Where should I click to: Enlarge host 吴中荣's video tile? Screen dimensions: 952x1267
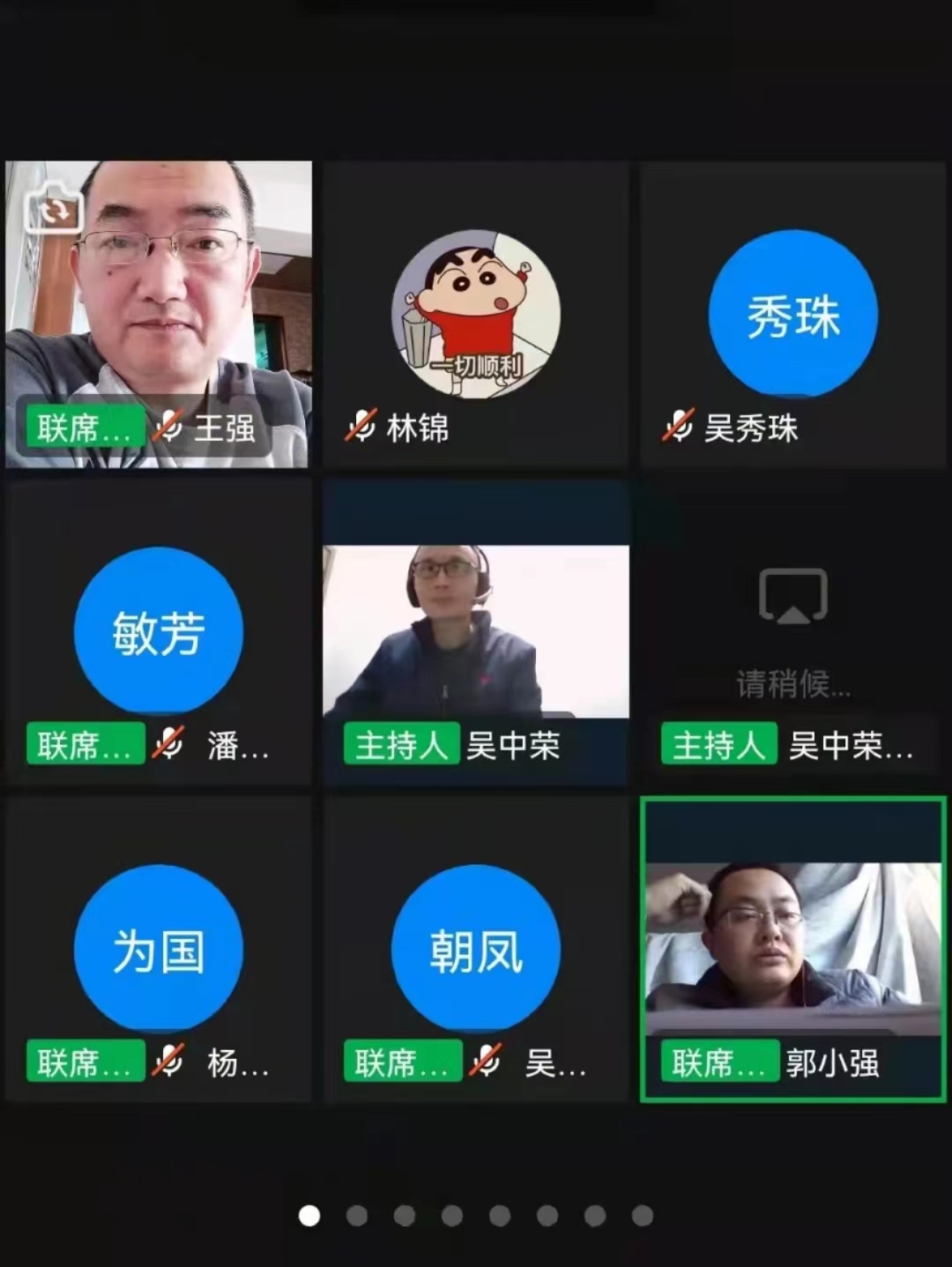click(476, 631)
